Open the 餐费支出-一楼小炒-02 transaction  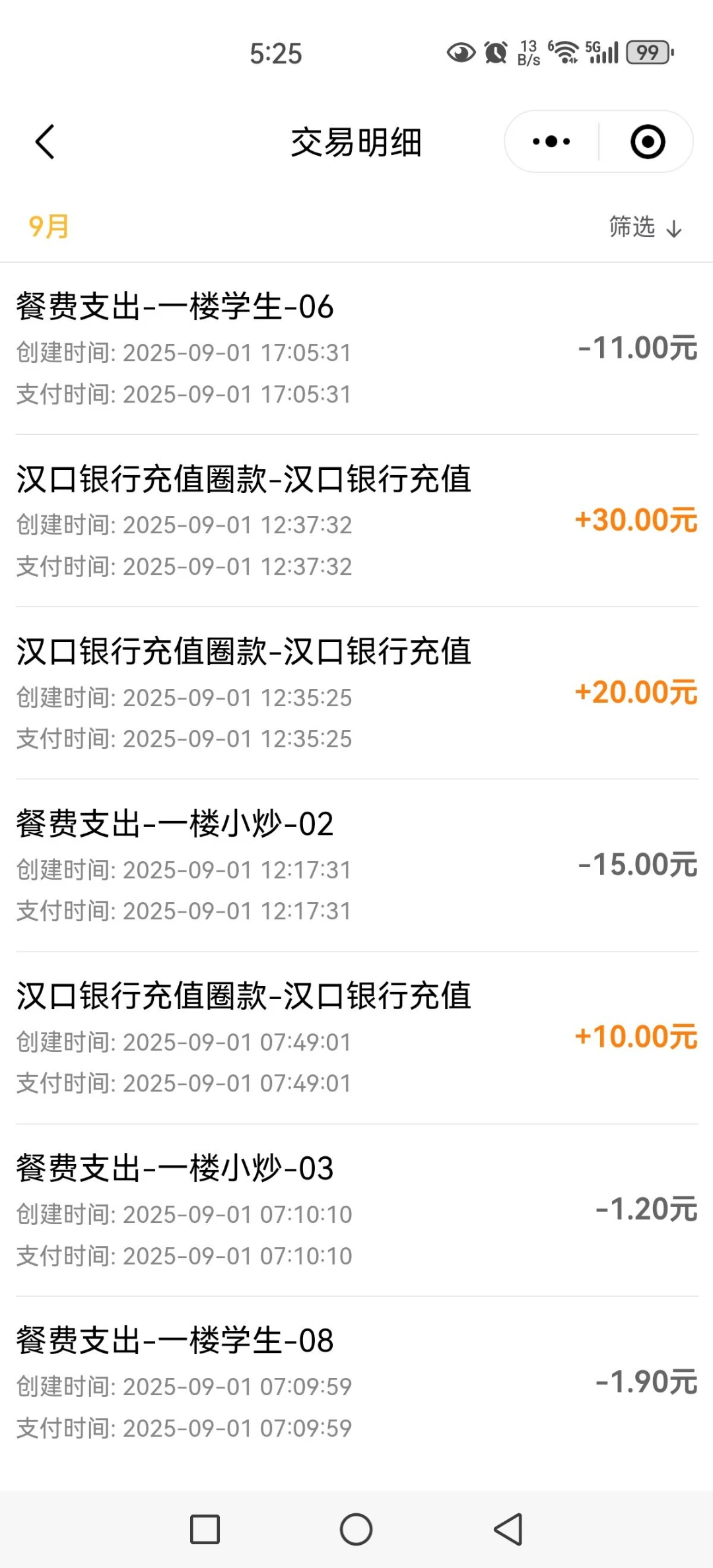[356, 866]
